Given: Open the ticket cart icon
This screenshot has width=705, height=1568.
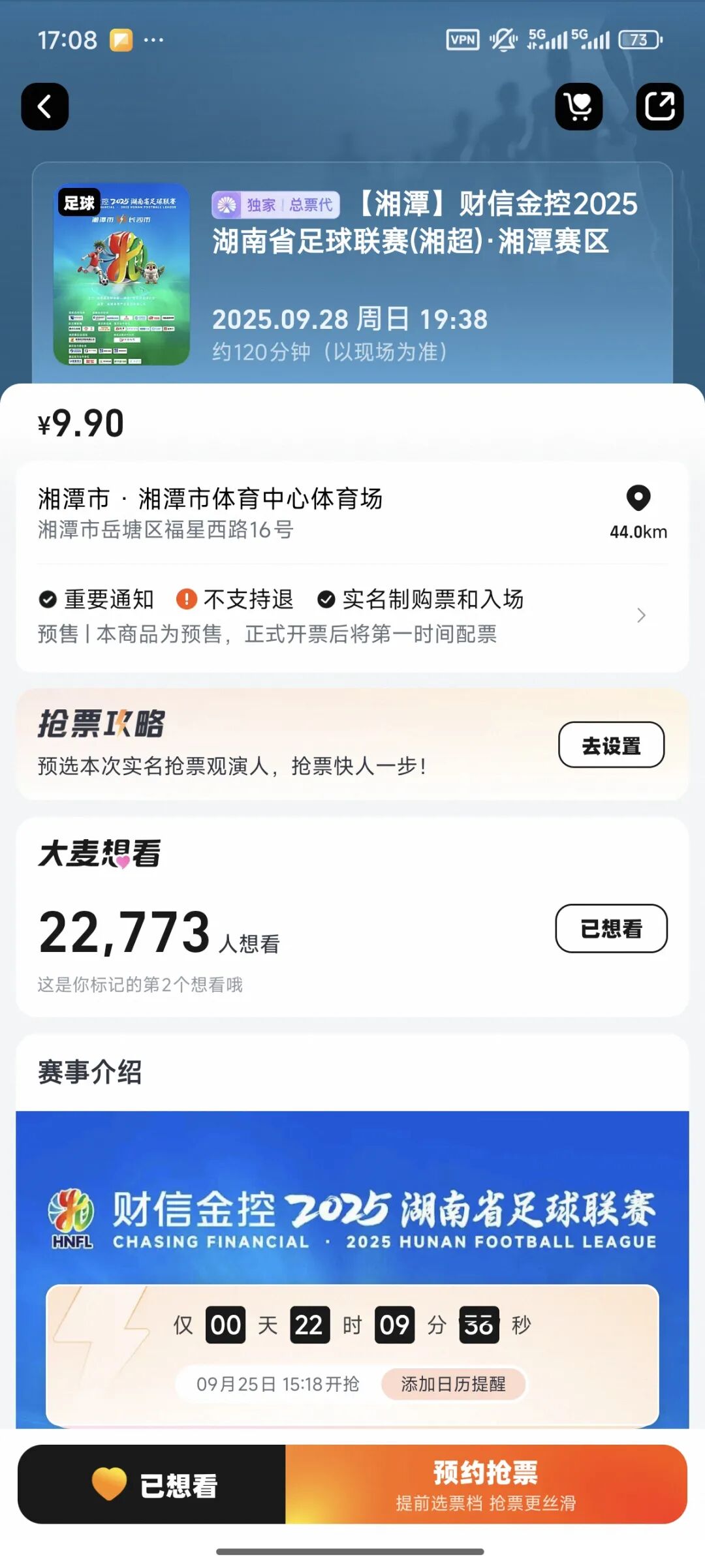Looking at the screenshot, I should click(578, 106).
